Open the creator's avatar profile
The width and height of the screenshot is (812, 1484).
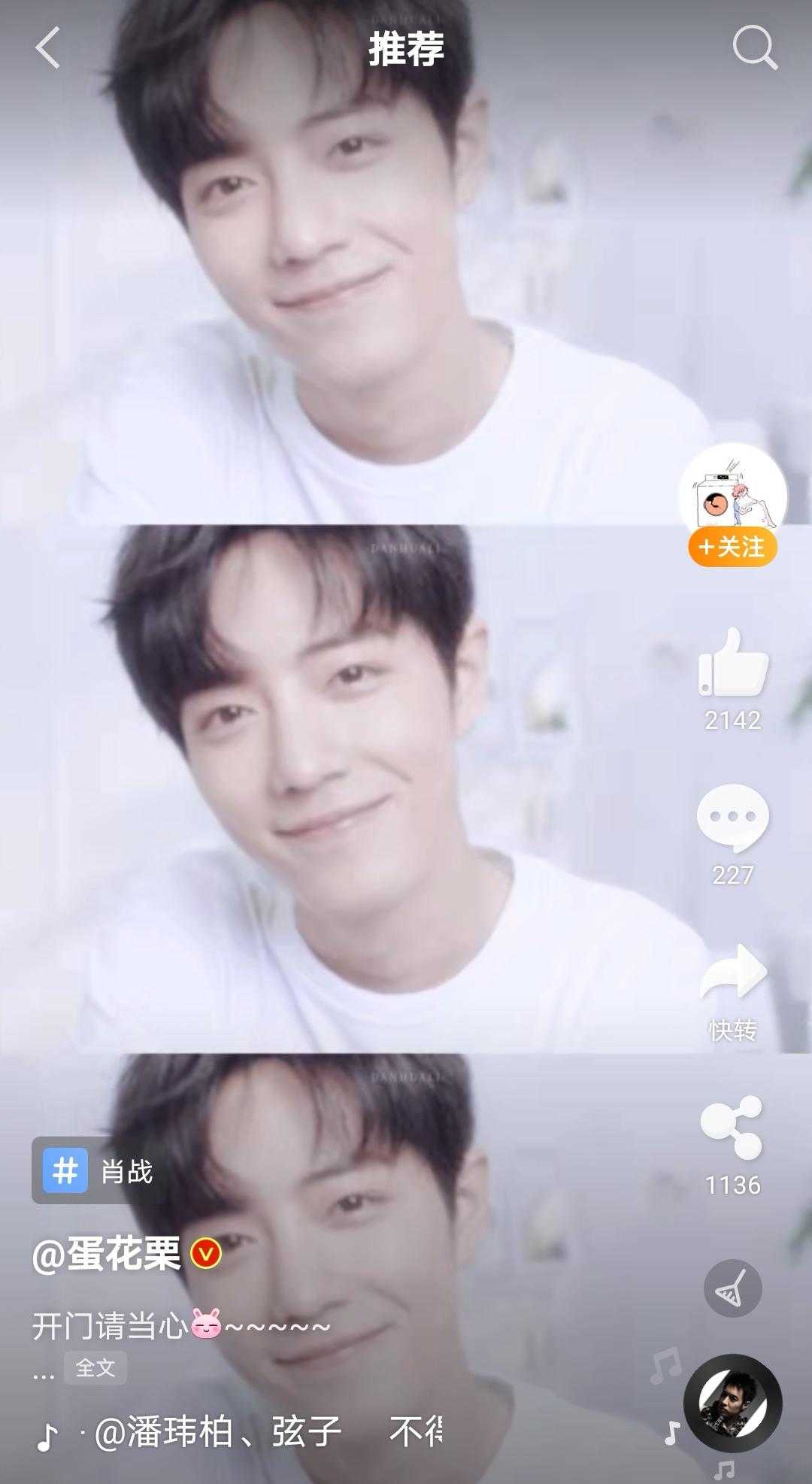pyautogui.click(x=732, y=493)
